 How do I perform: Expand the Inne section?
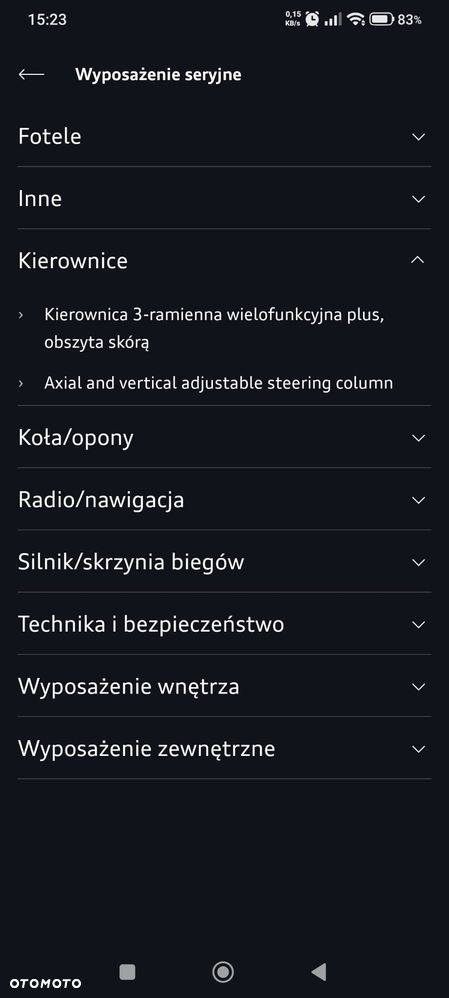point(224,199)
